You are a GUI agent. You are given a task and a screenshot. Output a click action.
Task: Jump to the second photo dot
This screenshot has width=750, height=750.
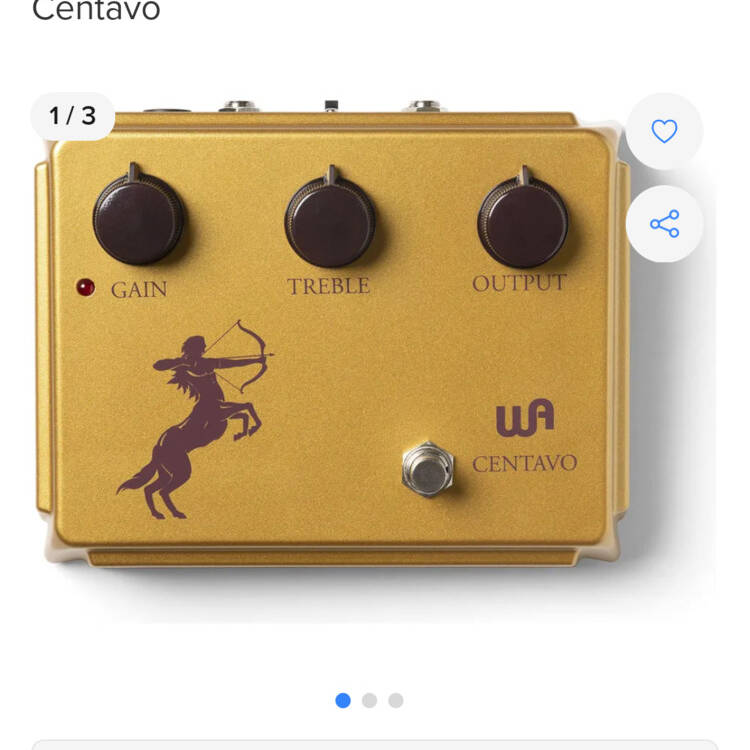point(369,700)
